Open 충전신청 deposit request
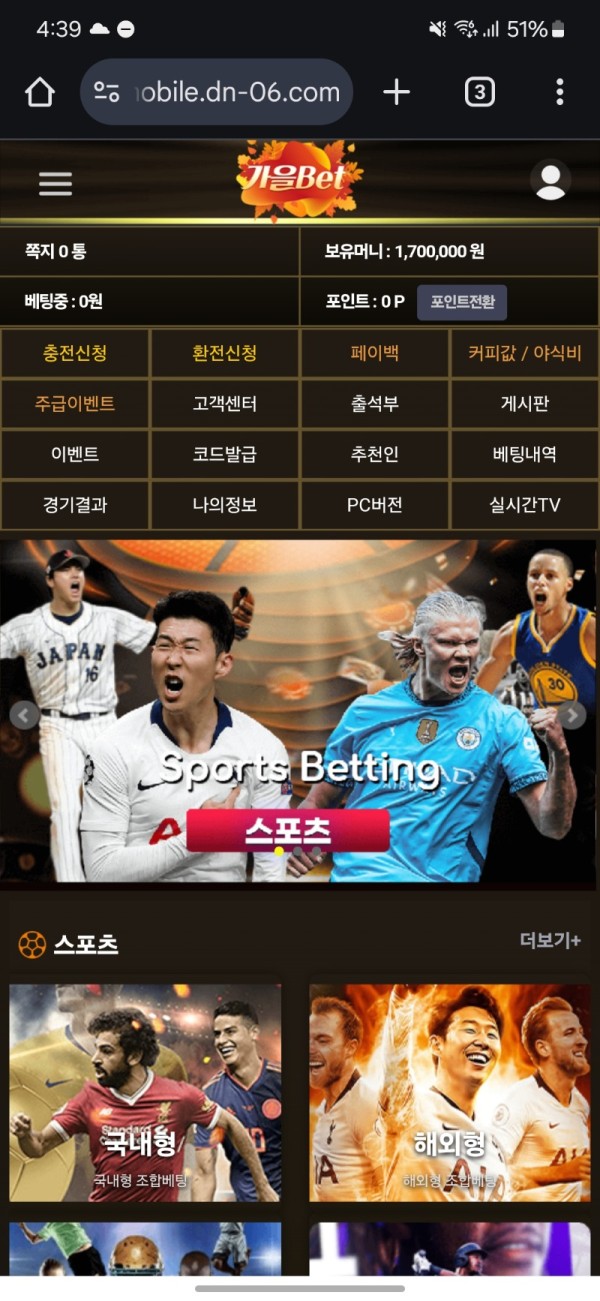The width and height of the screenshot is (600, 1301). tap(75, 353)
